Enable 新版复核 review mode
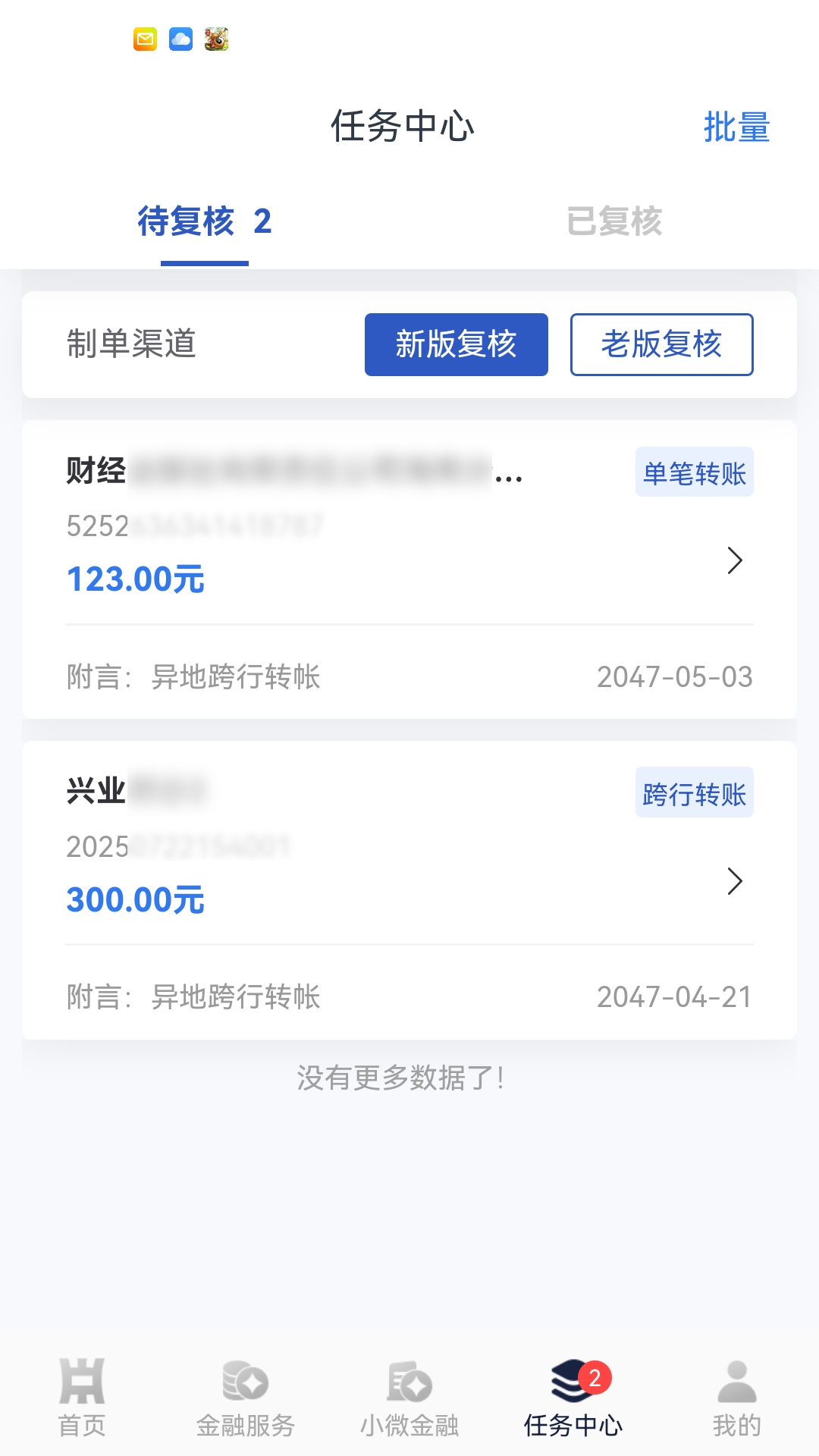 click(456, 344)
